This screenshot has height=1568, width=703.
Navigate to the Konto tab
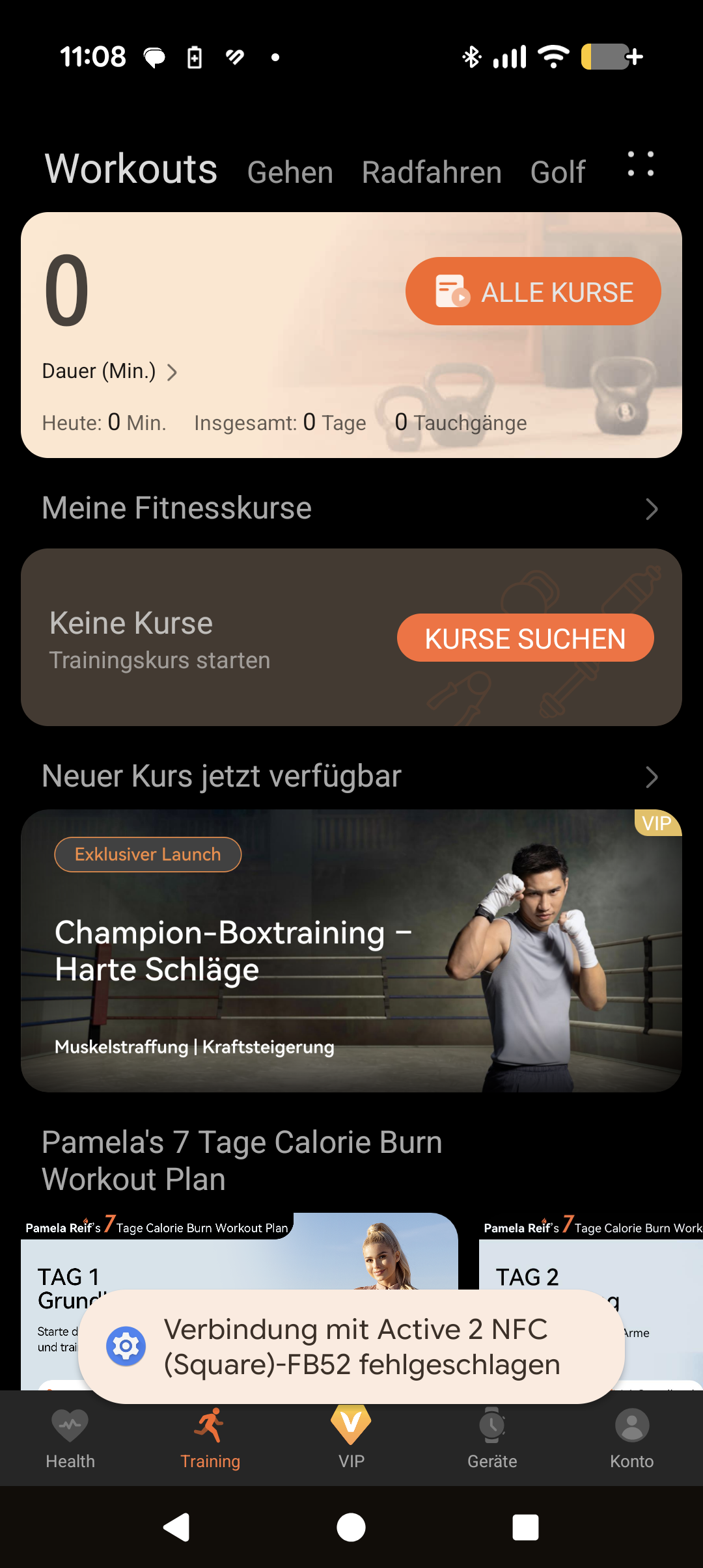[x=631, y=1439]
